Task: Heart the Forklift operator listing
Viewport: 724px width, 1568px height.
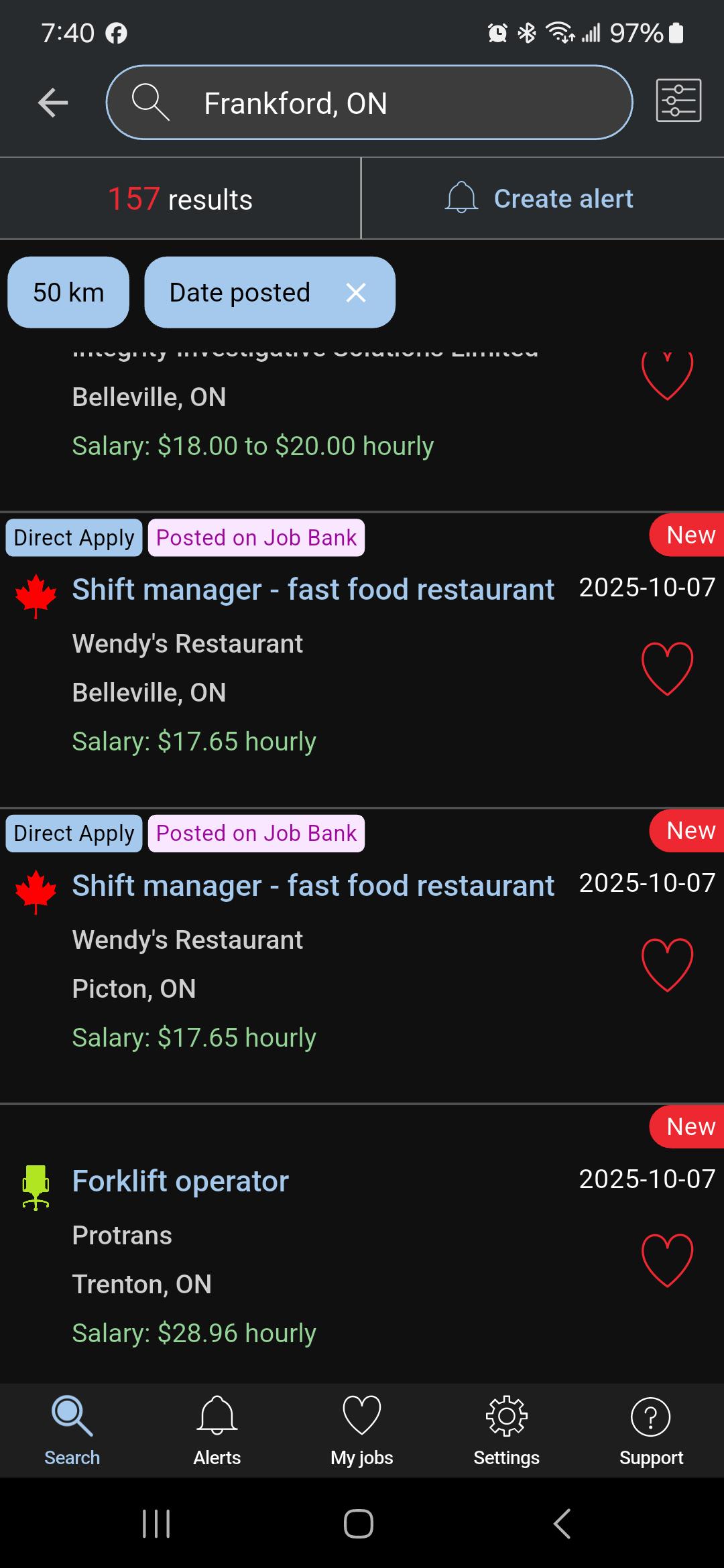Action: coord(667,1260)
